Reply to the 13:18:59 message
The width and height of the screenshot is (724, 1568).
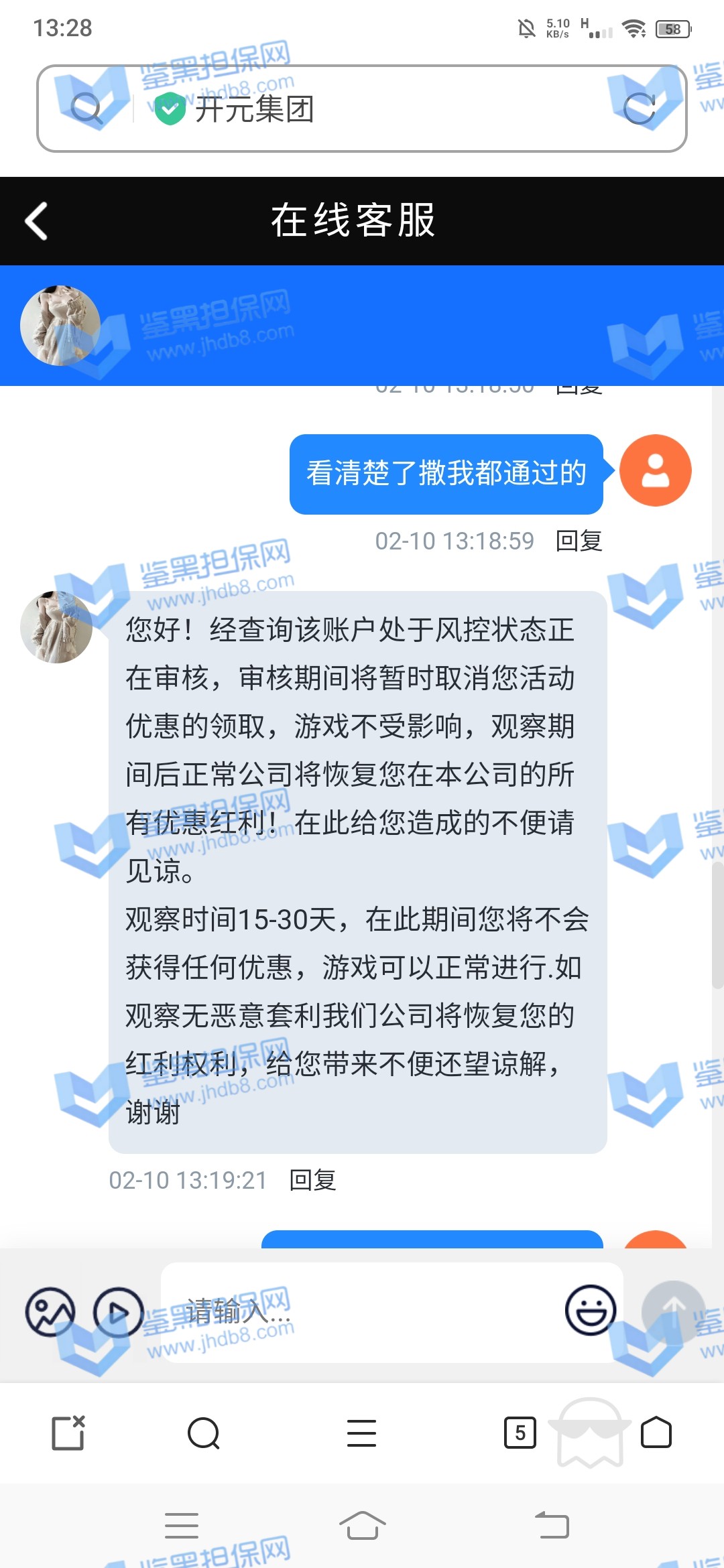(x=579, y=541)
